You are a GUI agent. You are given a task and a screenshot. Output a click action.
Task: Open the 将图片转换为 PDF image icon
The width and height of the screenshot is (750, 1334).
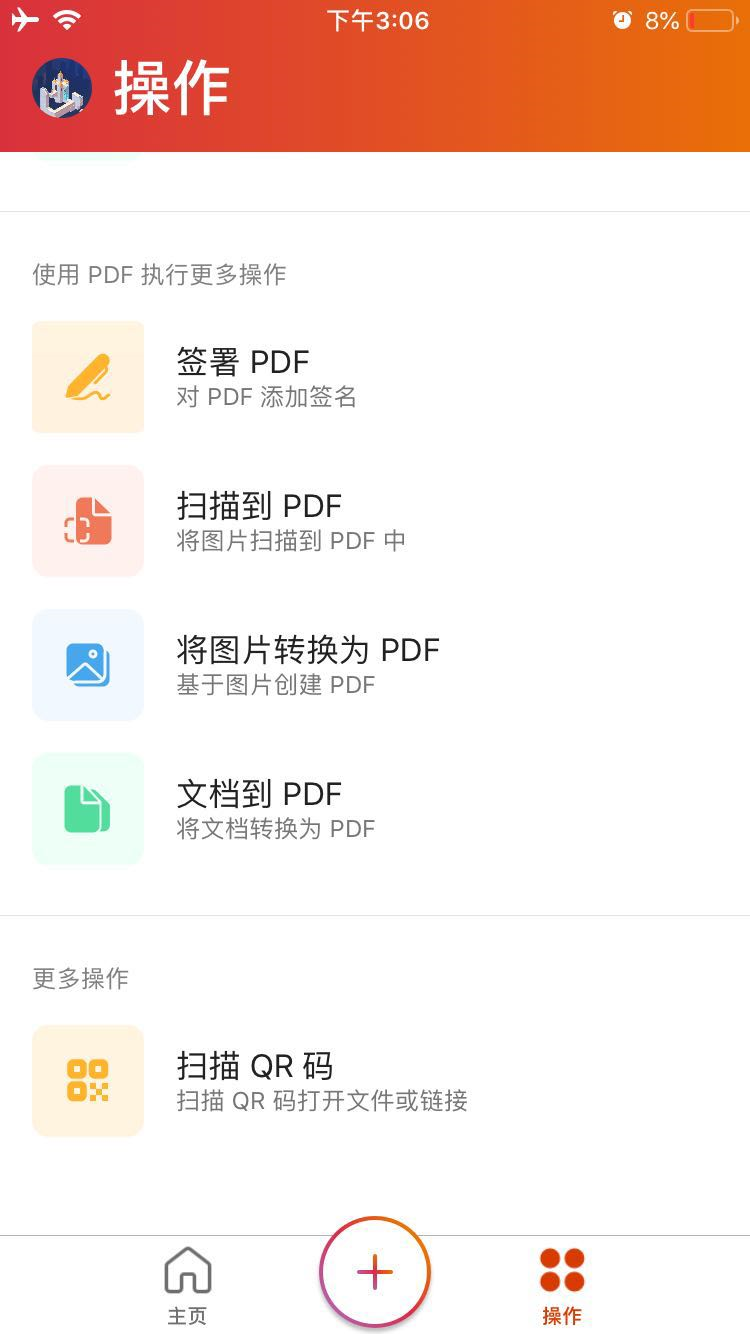[x=87, y=665]
